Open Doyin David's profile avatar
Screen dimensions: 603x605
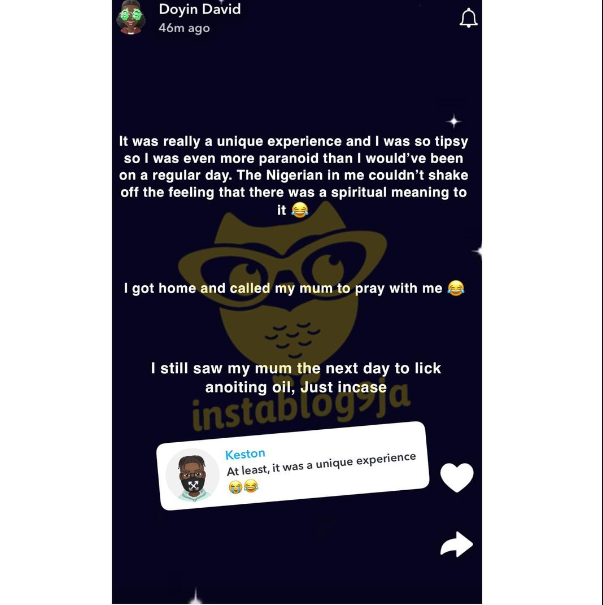[132, 17]
